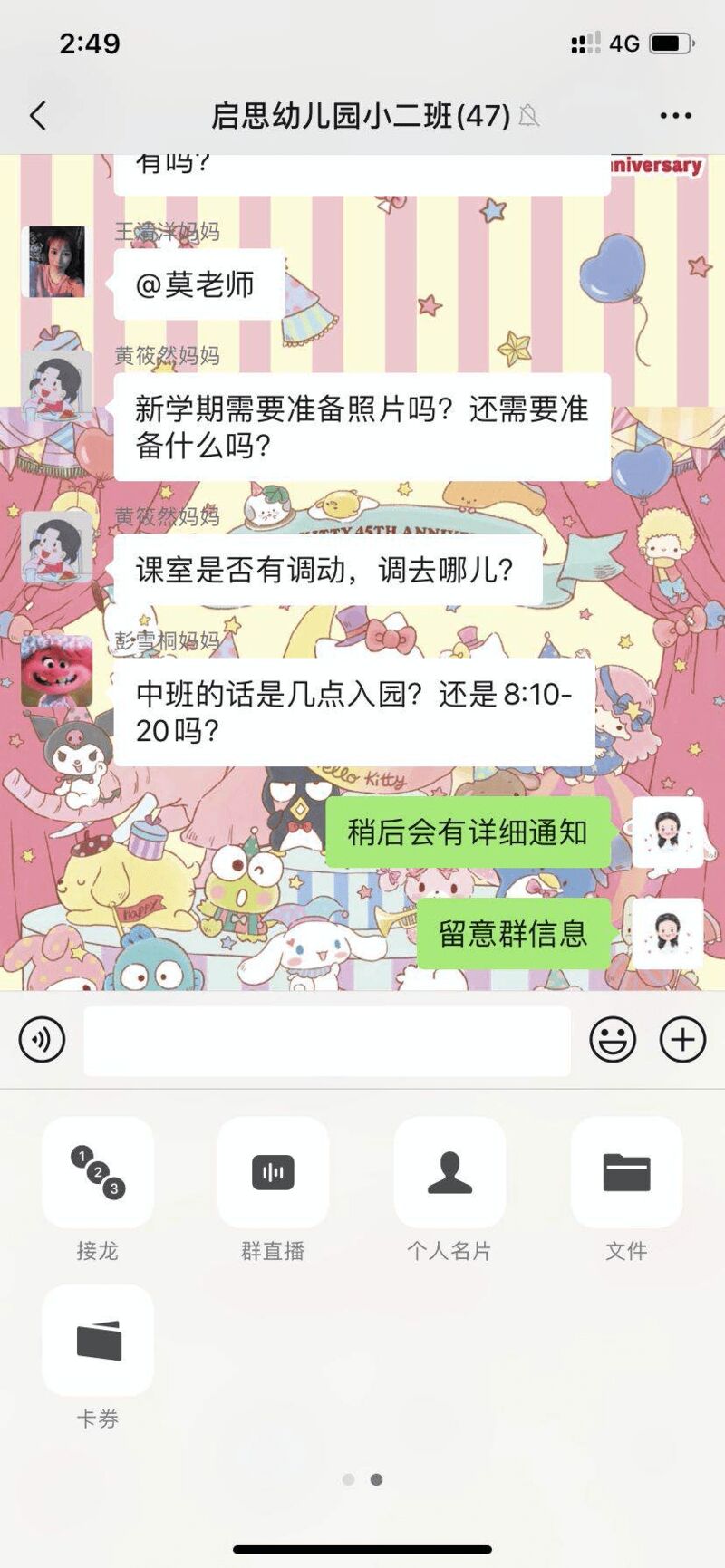Start a 群直播 live stream

[x=273, y=1172]
